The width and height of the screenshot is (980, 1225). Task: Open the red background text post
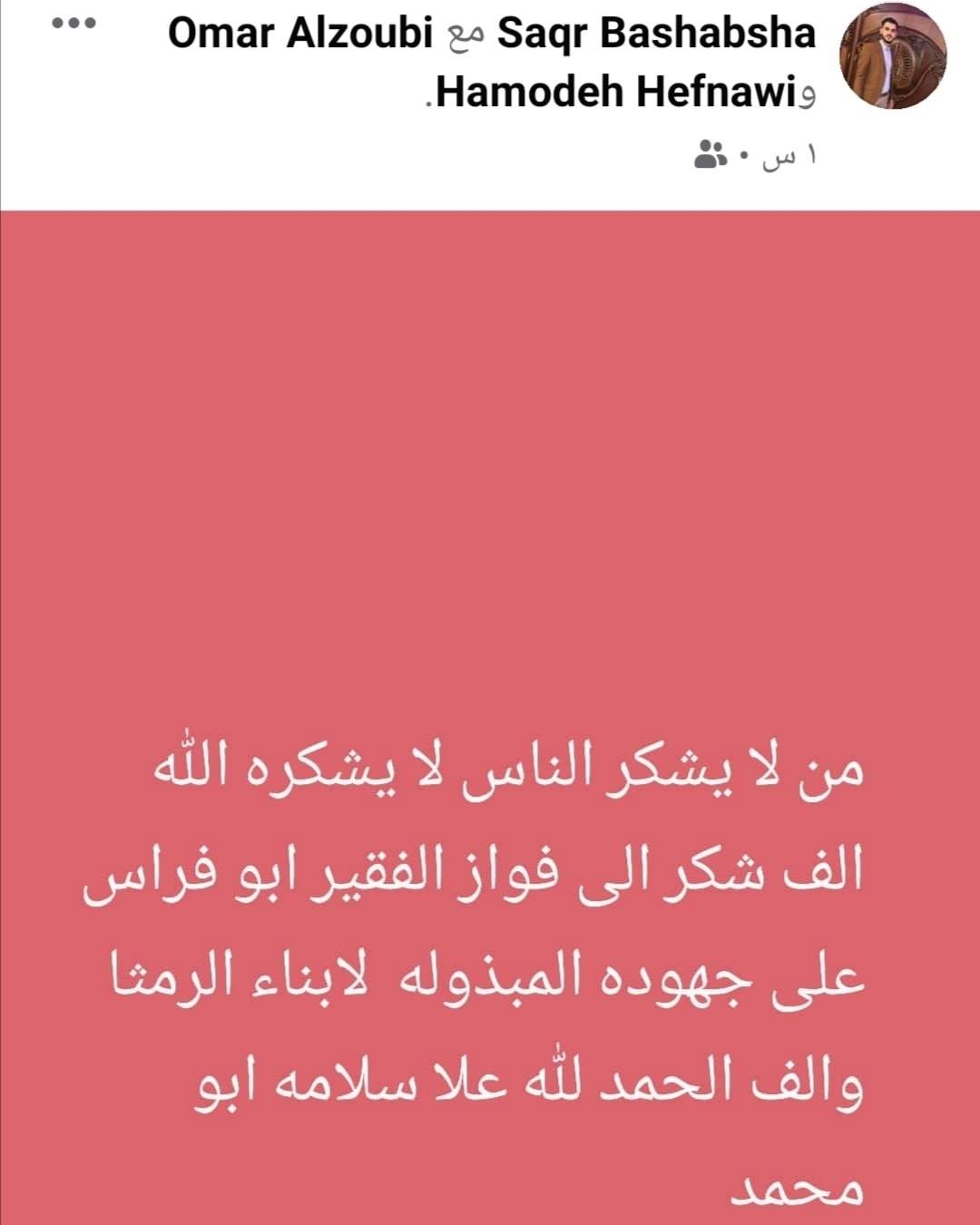click(490, 717)
